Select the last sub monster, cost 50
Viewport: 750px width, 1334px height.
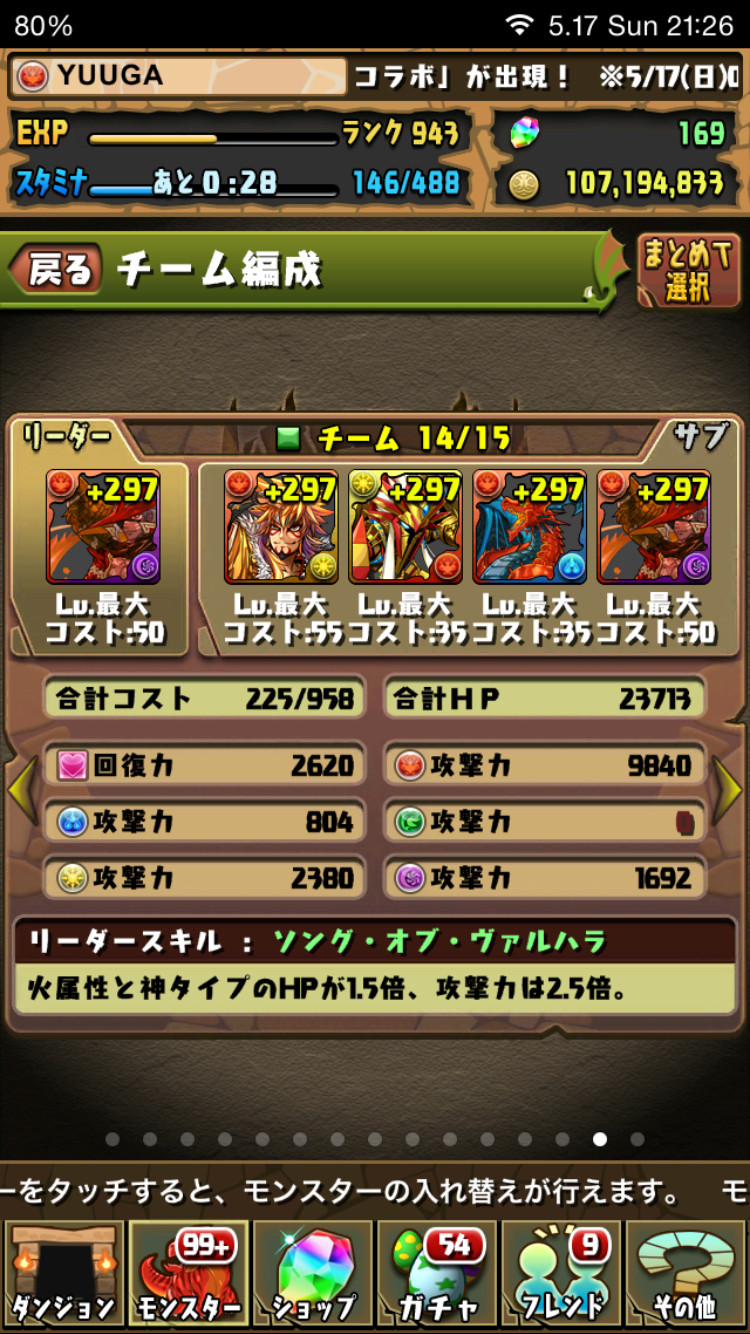(654, 527)
